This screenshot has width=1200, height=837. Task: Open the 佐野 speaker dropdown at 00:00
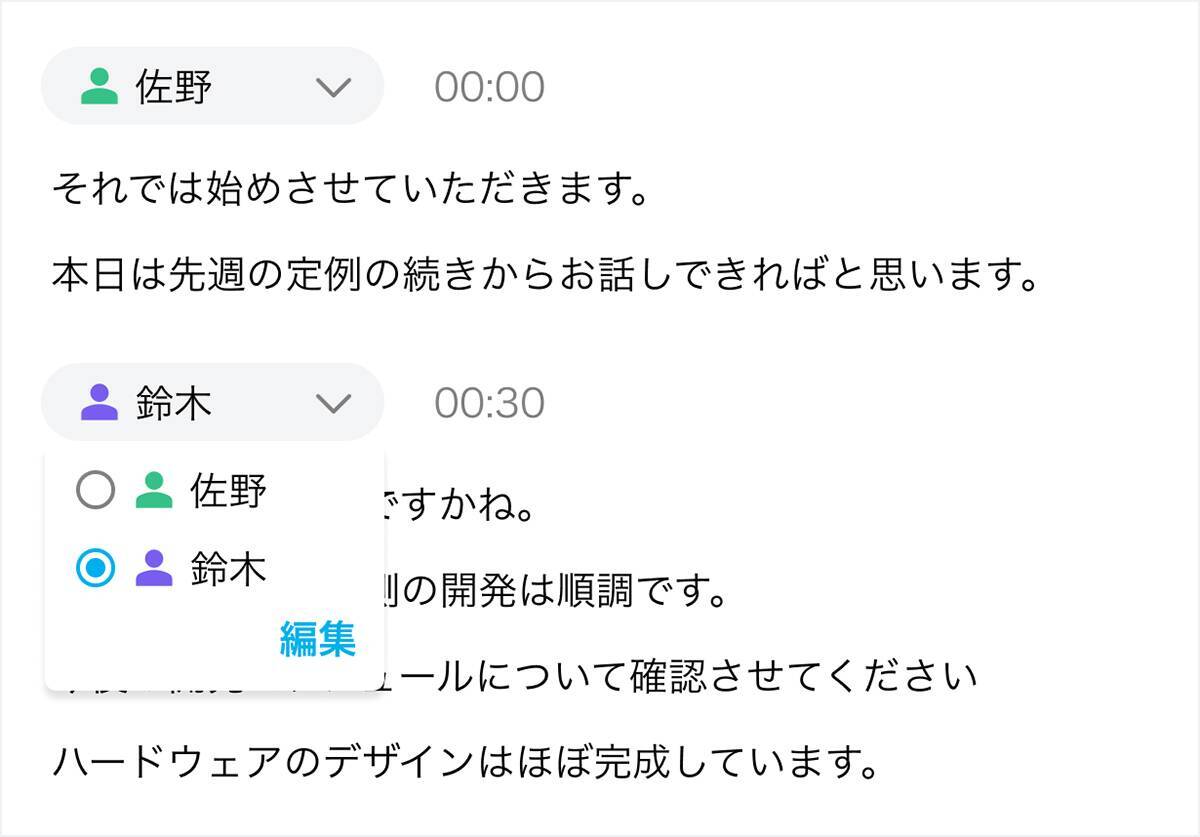tap(212, 86)
